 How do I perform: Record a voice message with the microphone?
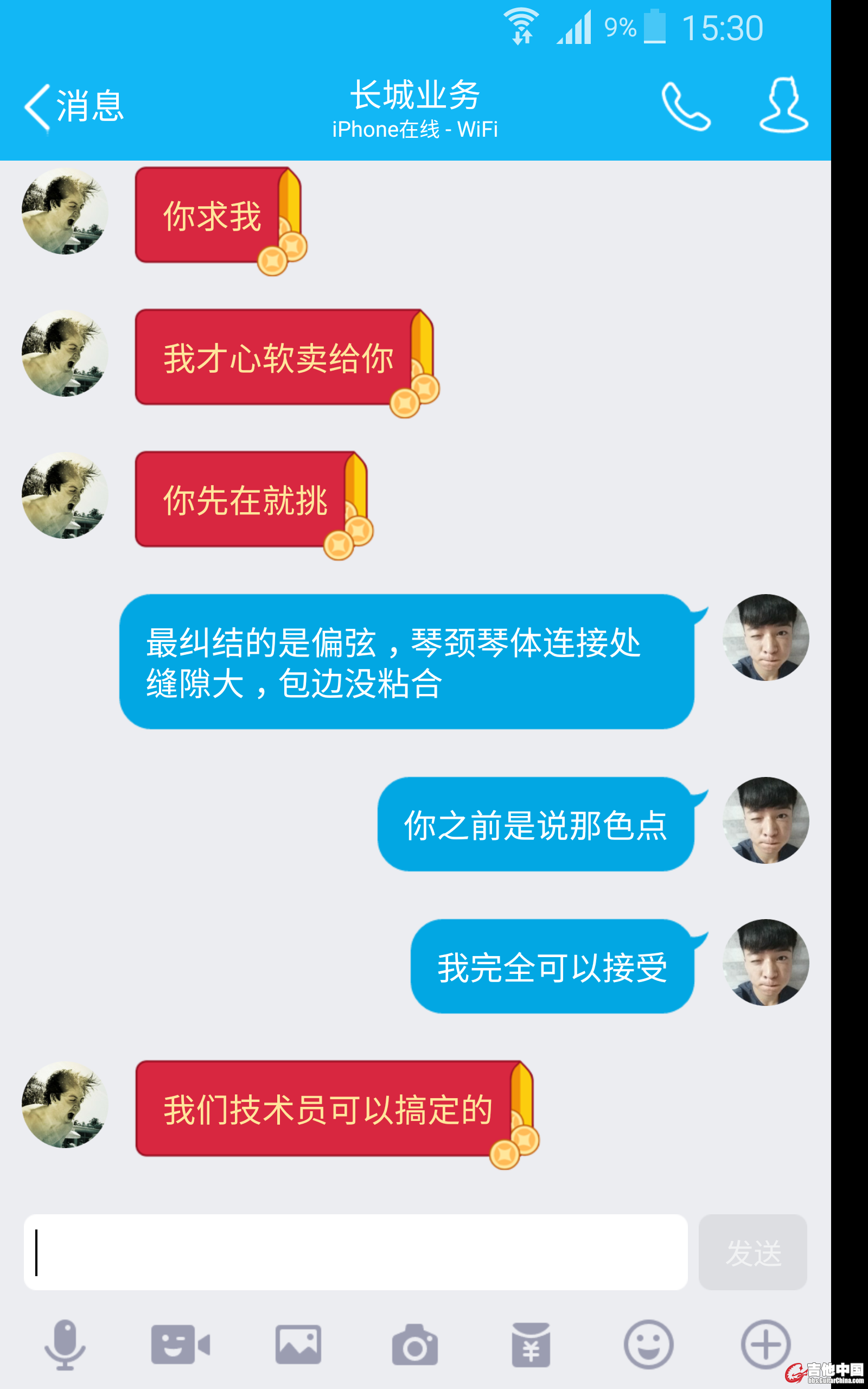(65, 1344)
